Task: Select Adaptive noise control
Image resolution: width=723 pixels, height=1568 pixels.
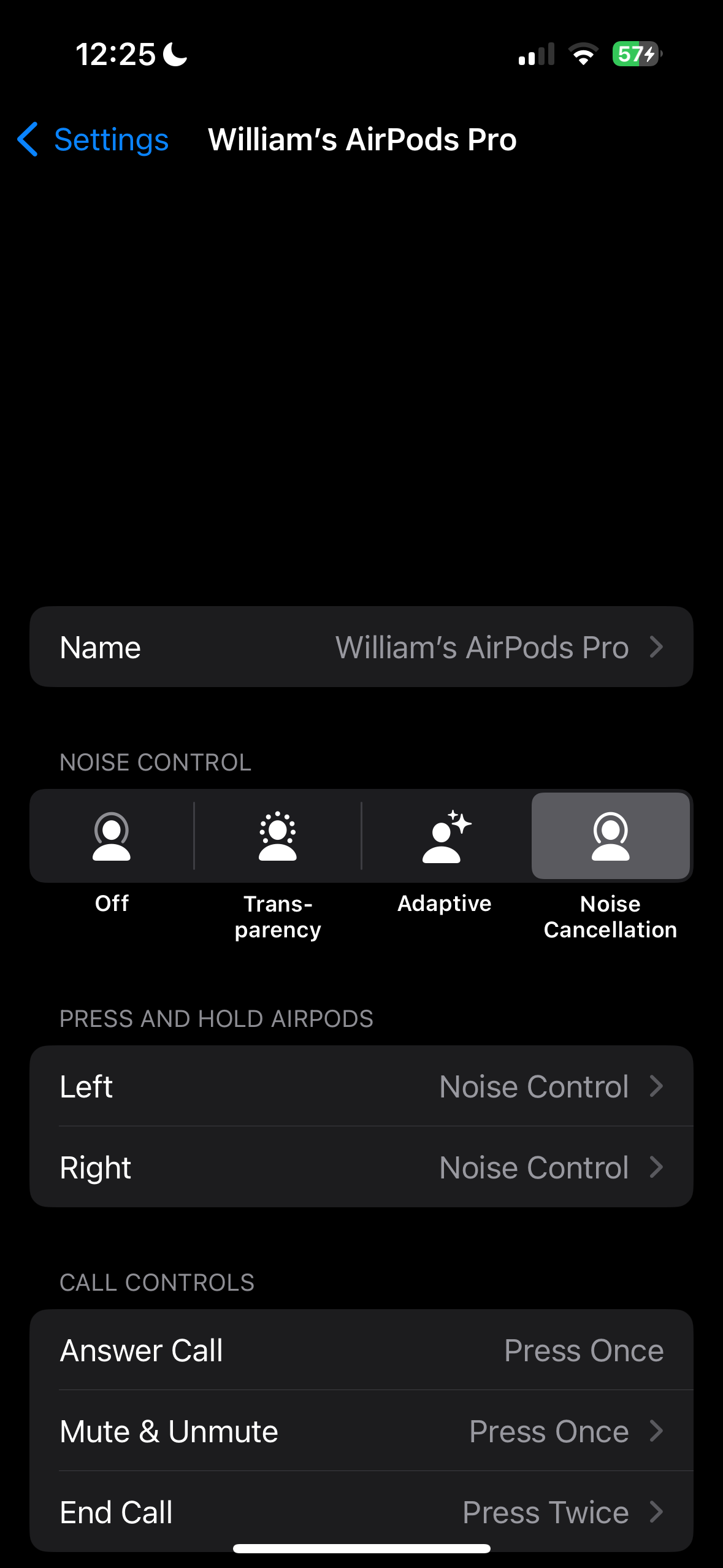Action: coord(445,836)
